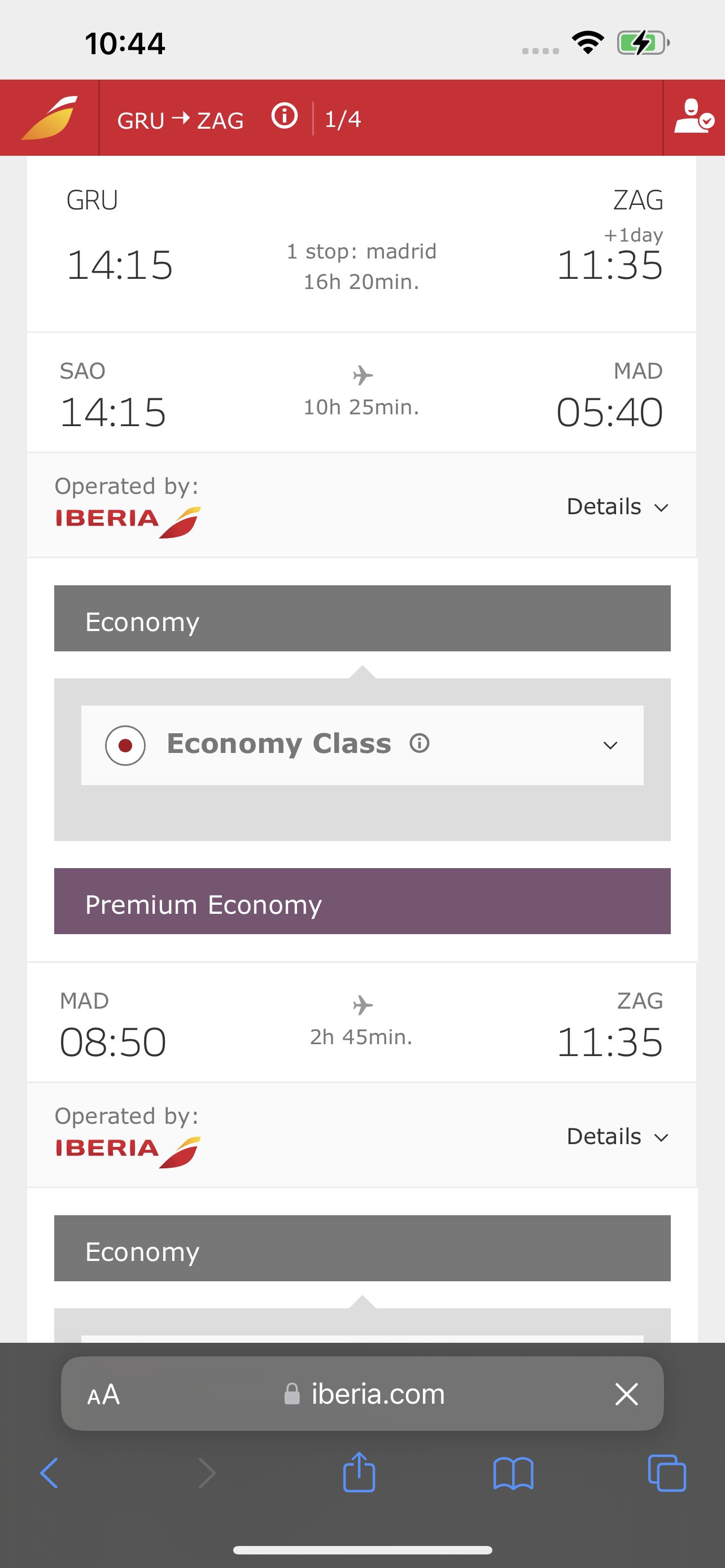Go back to the previous page

tap(49, 1473)
